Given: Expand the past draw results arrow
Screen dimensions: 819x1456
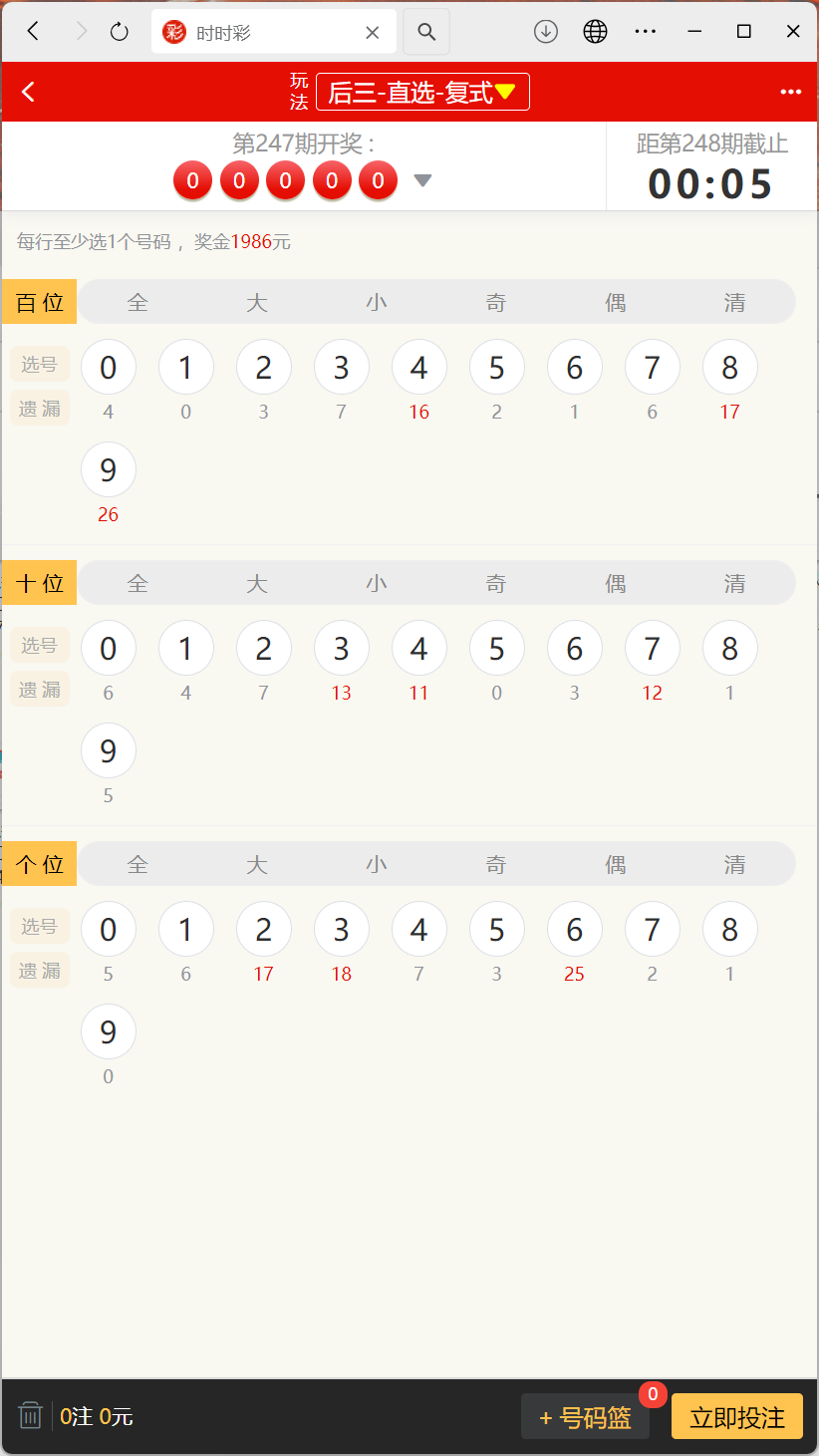Looking at the screenshot, I should [422, 180].
